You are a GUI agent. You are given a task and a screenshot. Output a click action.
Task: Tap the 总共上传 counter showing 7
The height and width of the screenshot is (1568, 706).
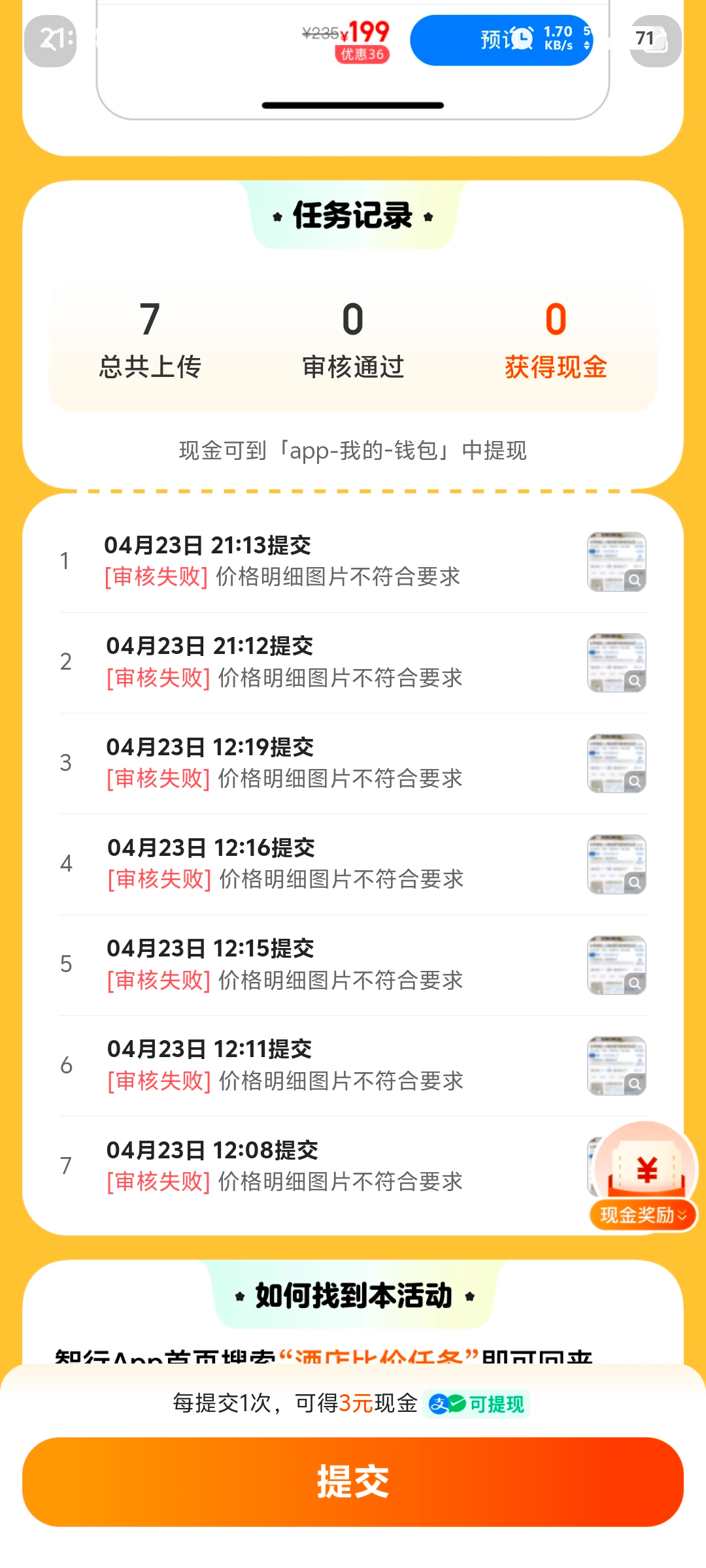point(152,340)
